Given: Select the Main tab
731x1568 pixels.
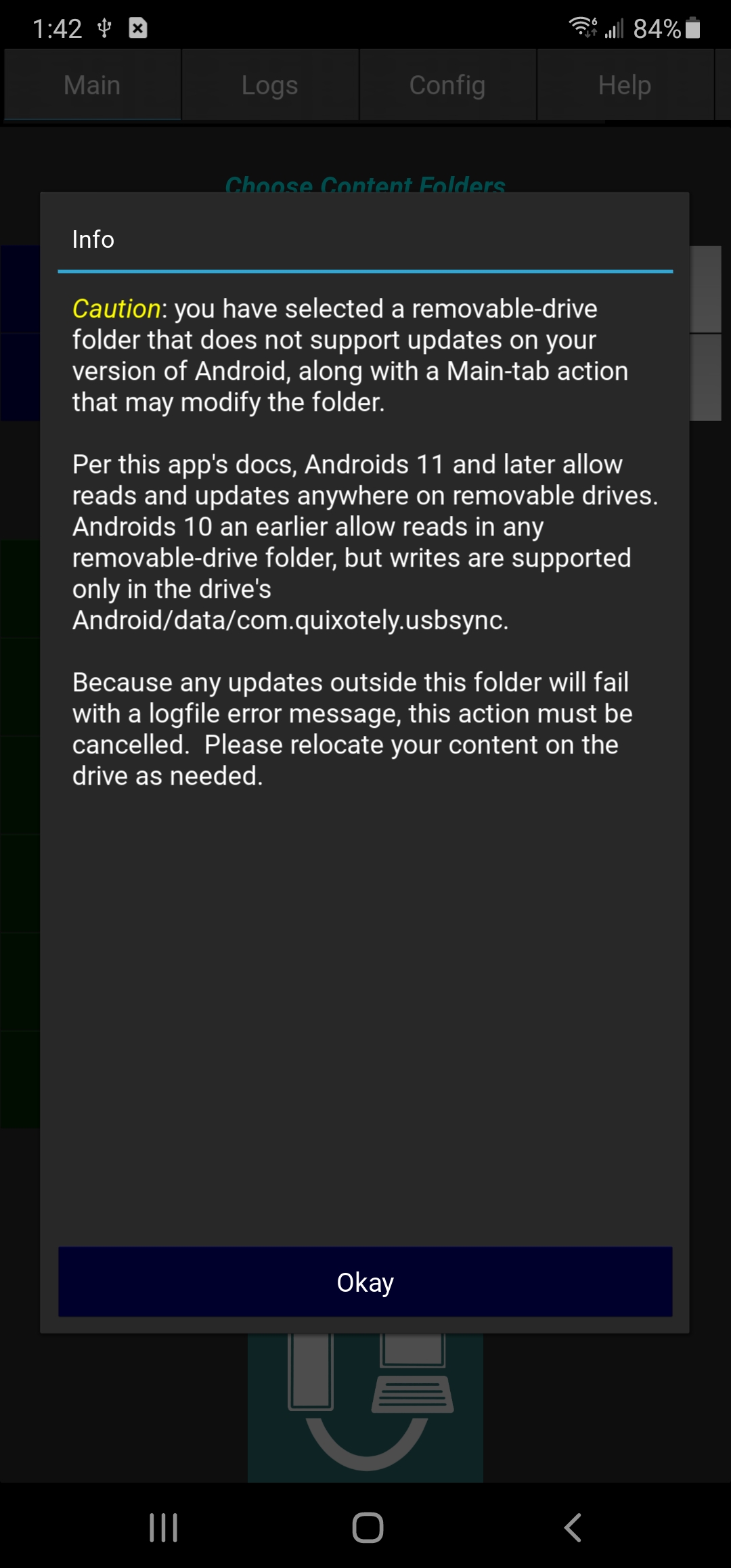Looking at the screenshot, I should (x=92, y=85).
